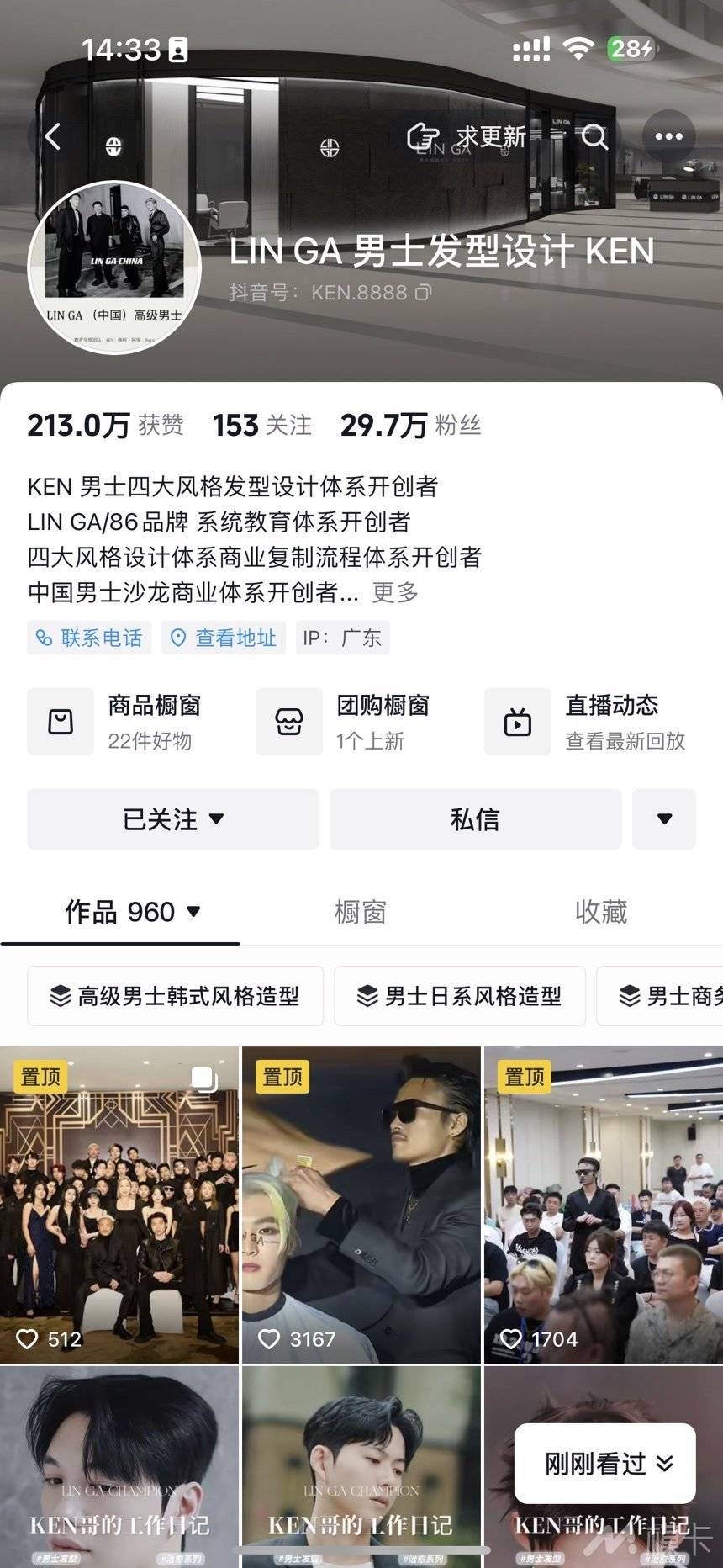
Task: Open the 团购橱窗 group-buy showcase
Action: pos(346,722)
